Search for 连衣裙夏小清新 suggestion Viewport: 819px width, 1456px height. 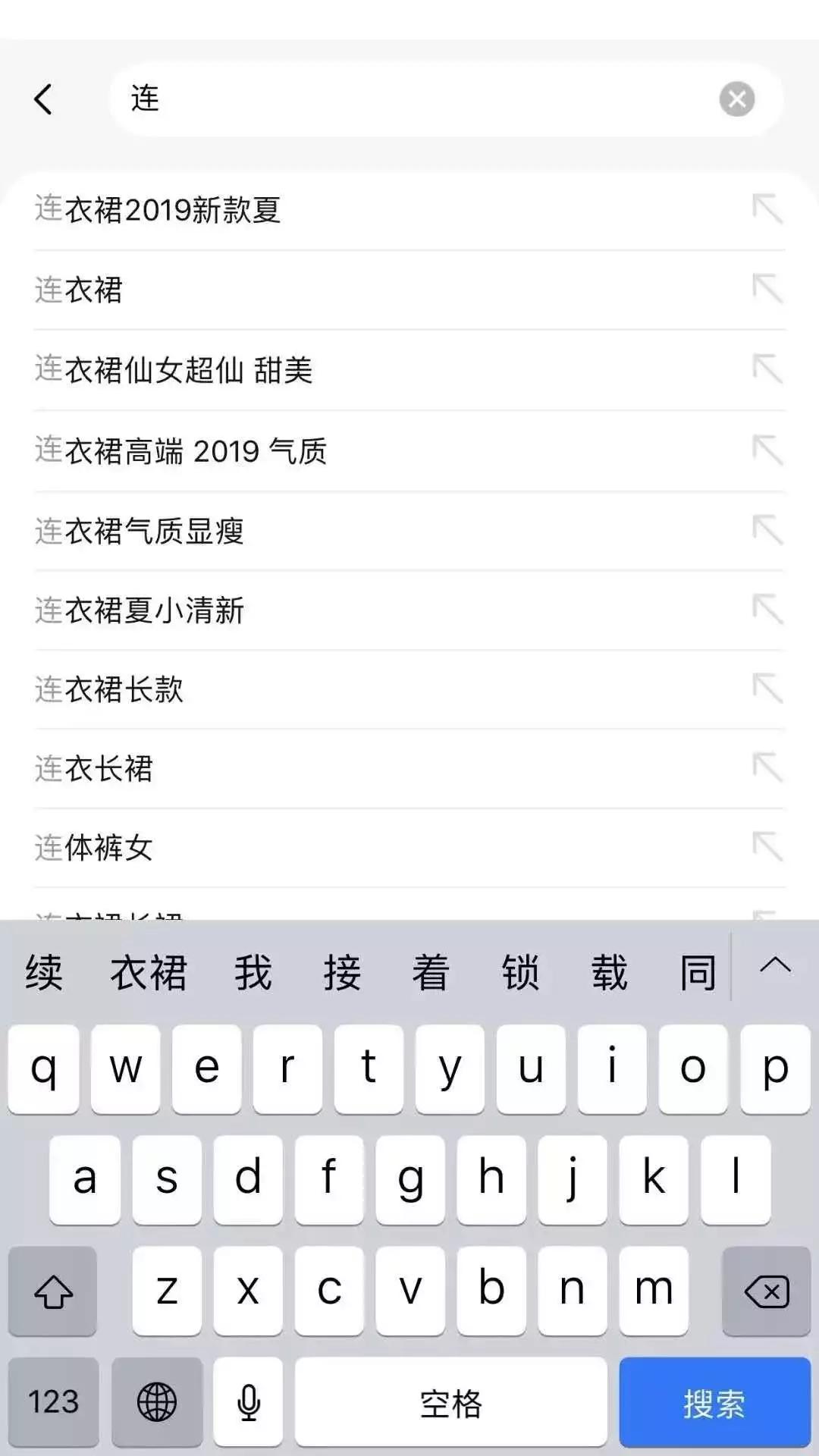[x=140, y=610]
